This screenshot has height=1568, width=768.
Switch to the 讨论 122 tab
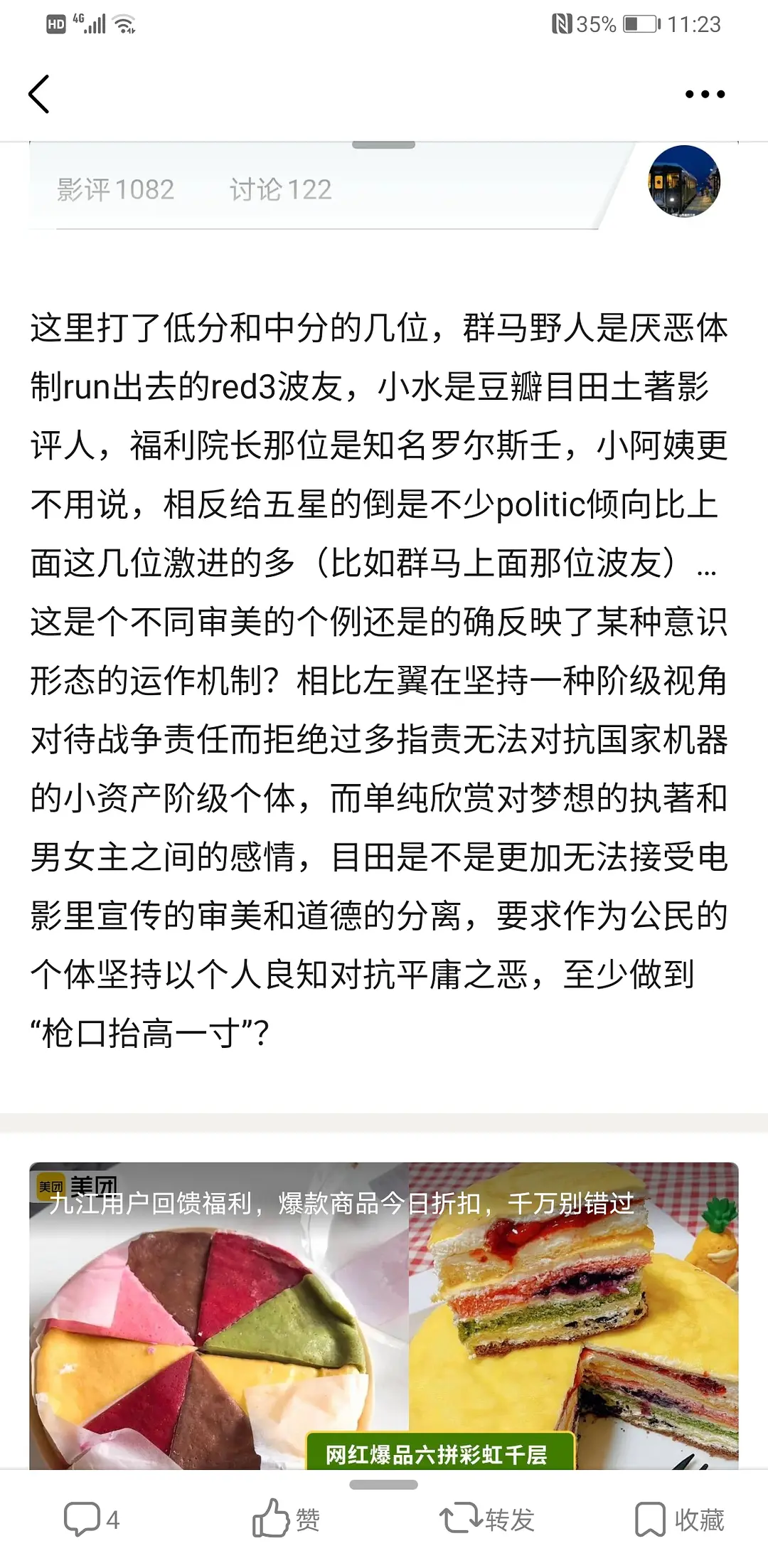280,190
